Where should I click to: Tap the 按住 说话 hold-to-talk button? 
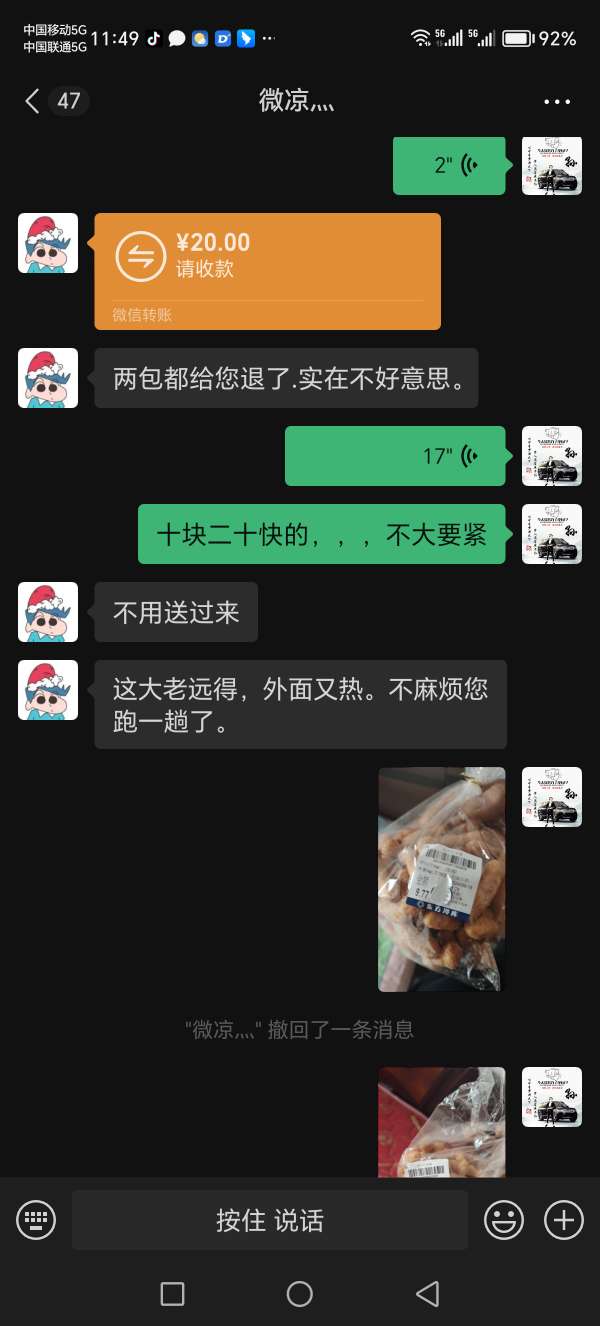[270, 1220]
